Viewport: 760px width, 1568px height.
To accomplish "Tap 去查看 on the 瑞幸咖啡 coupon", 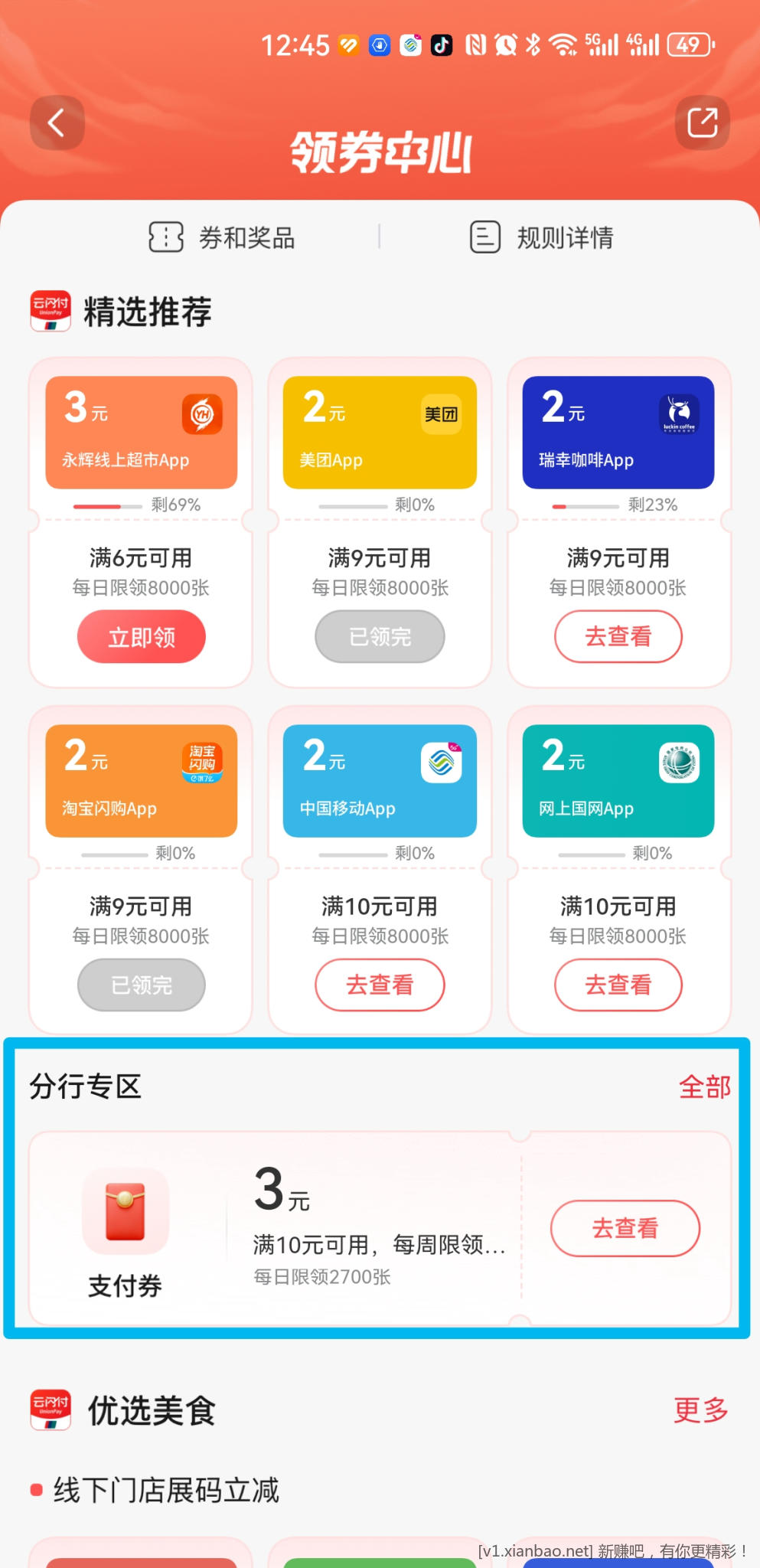I will [x=618, y=636].
